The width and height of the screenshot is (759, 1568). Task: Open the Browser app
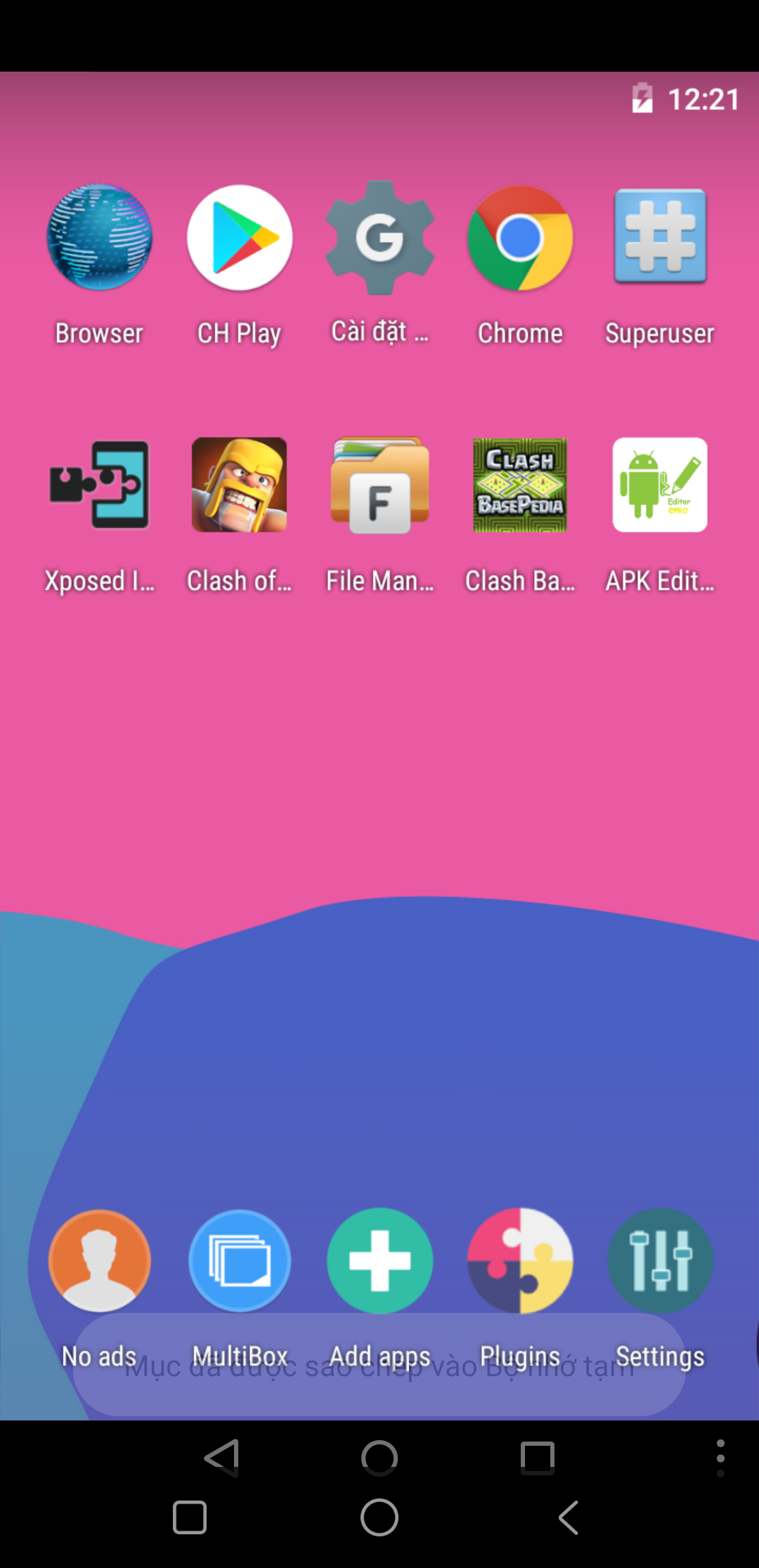[99, 239]
